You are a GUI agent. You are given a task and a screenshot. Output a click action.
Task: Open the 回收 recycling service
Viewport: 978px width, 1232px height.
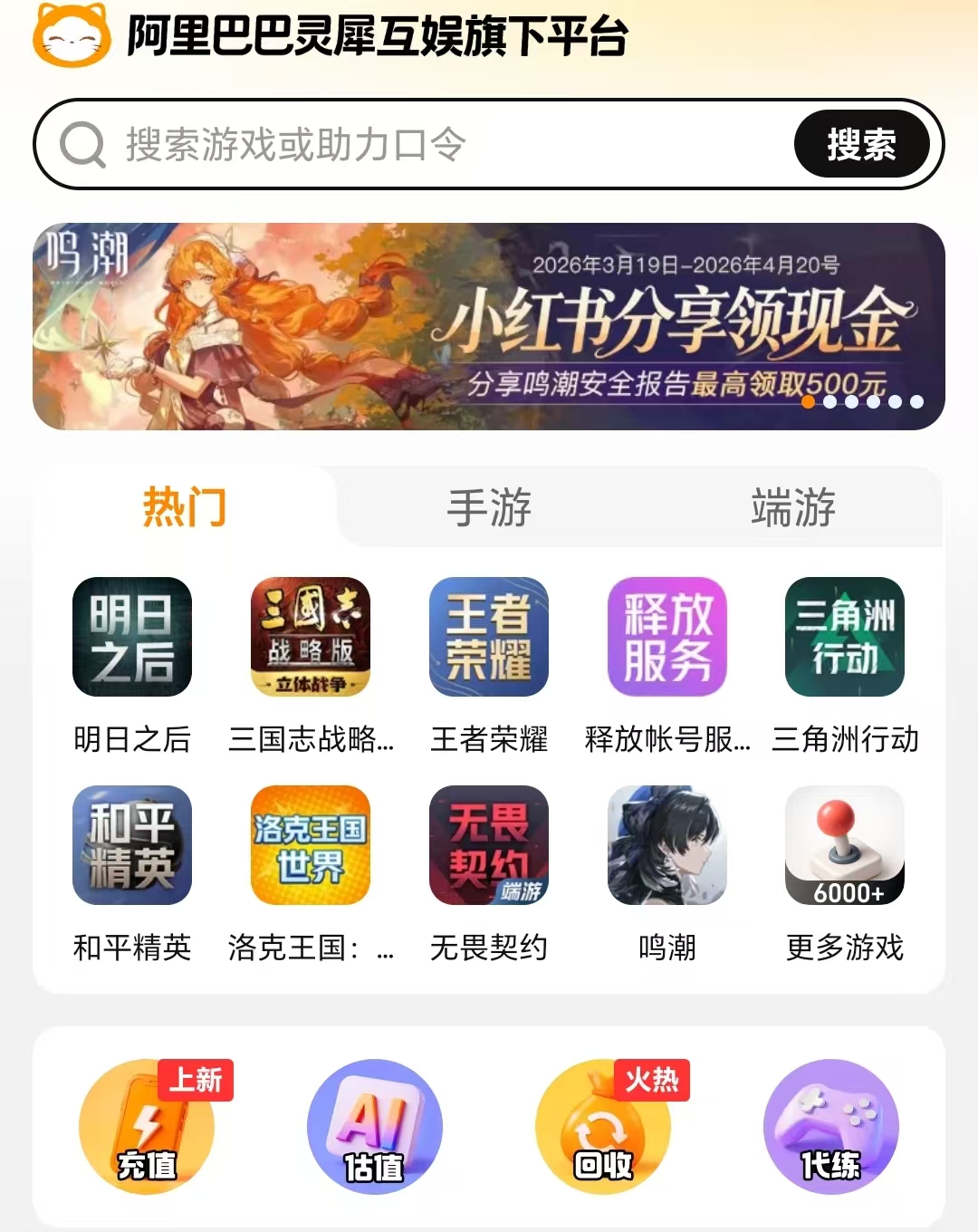(603, 1127)
